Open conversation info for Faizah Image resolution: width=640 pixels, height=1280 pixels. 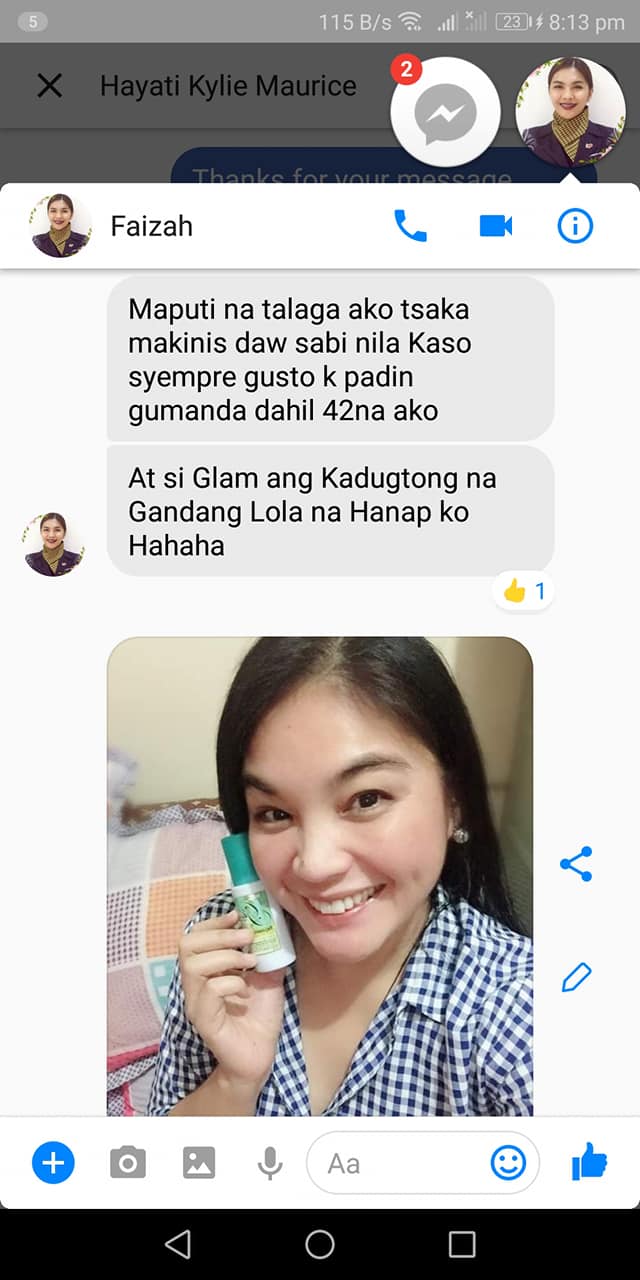click(x=575, y=226)
